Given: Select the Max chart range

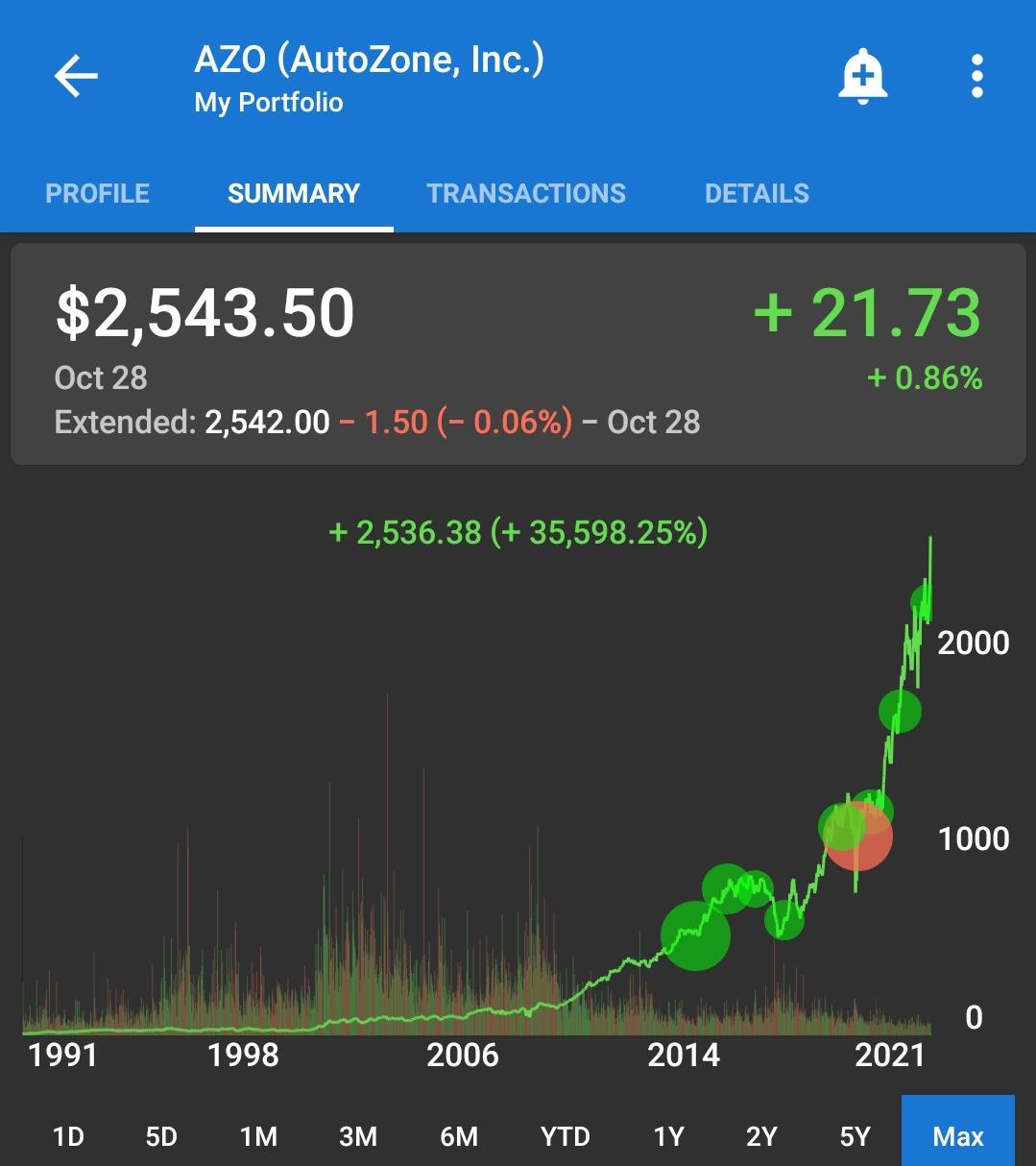Looking at the screenshot, I should click(x=958, y=1137).
